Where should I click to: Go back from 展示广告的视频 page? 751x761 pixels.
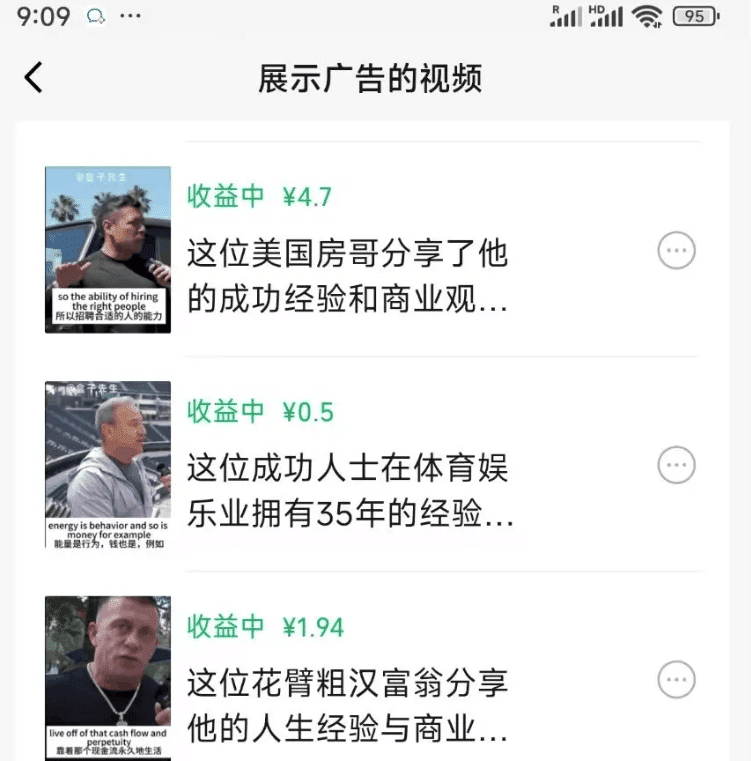click(x=34, y=78)
